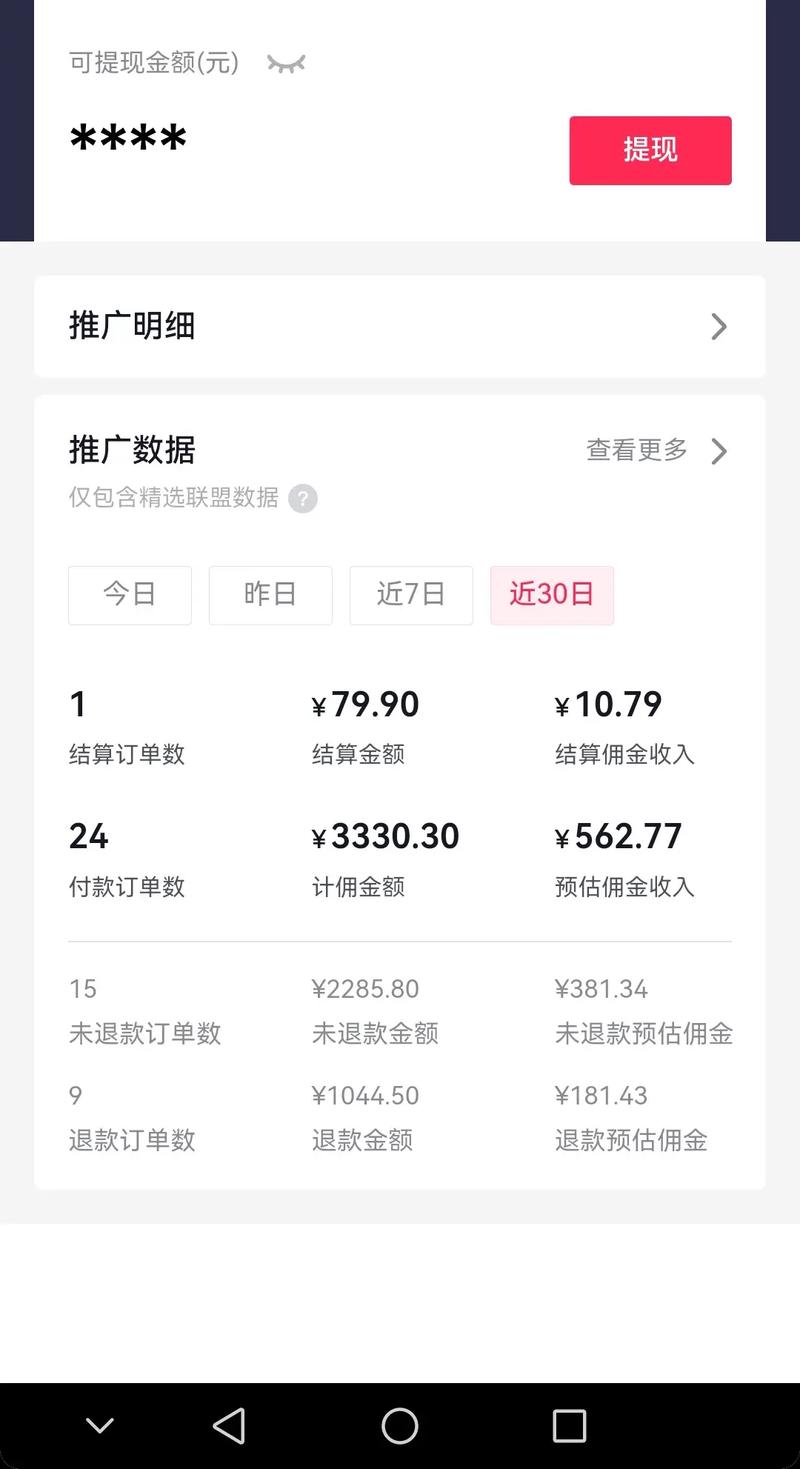Switch to the 今日 tab
The image size is (800, 1469).
130,595
